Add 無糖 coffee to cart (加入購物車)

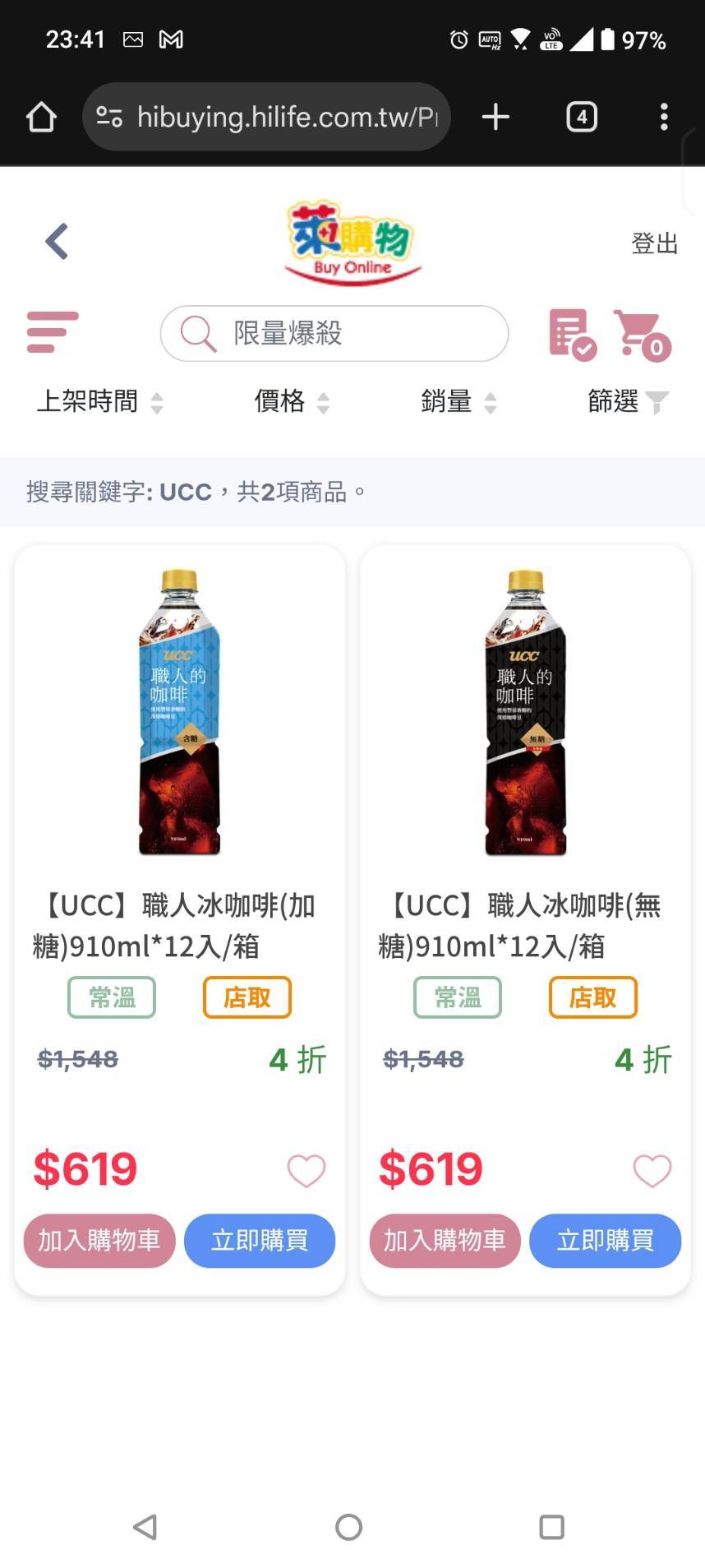445,1240
